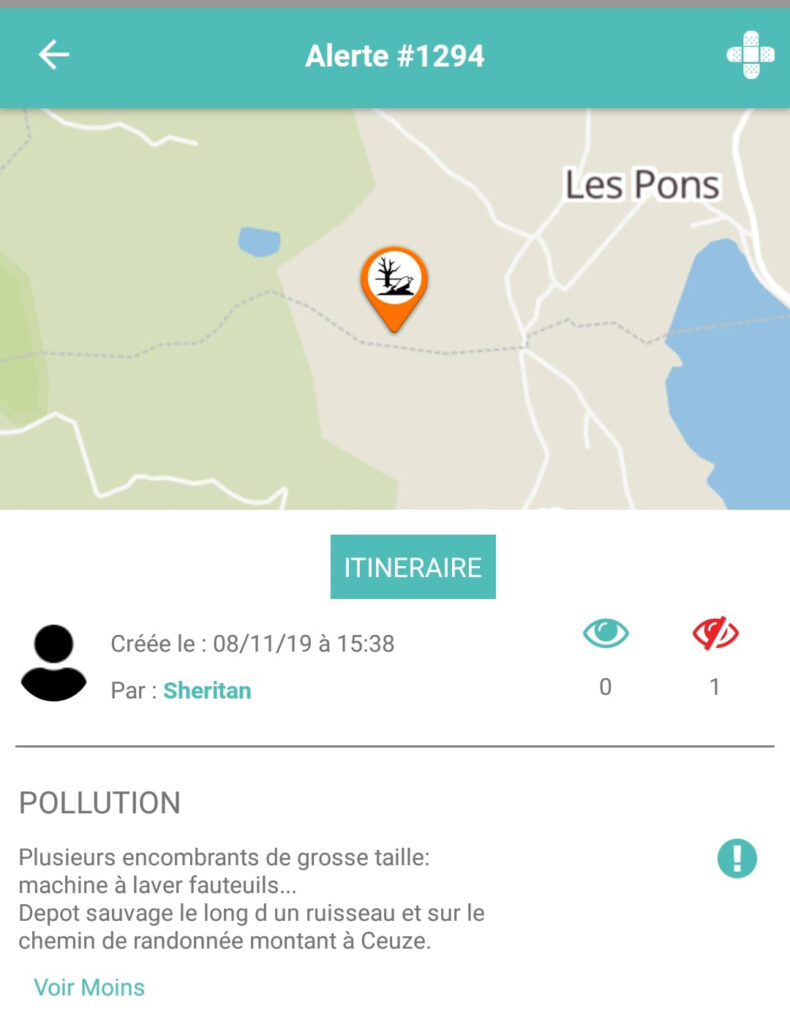Tap the bandage icon in the header
The image size is (790, 1024).
(750, 55)
